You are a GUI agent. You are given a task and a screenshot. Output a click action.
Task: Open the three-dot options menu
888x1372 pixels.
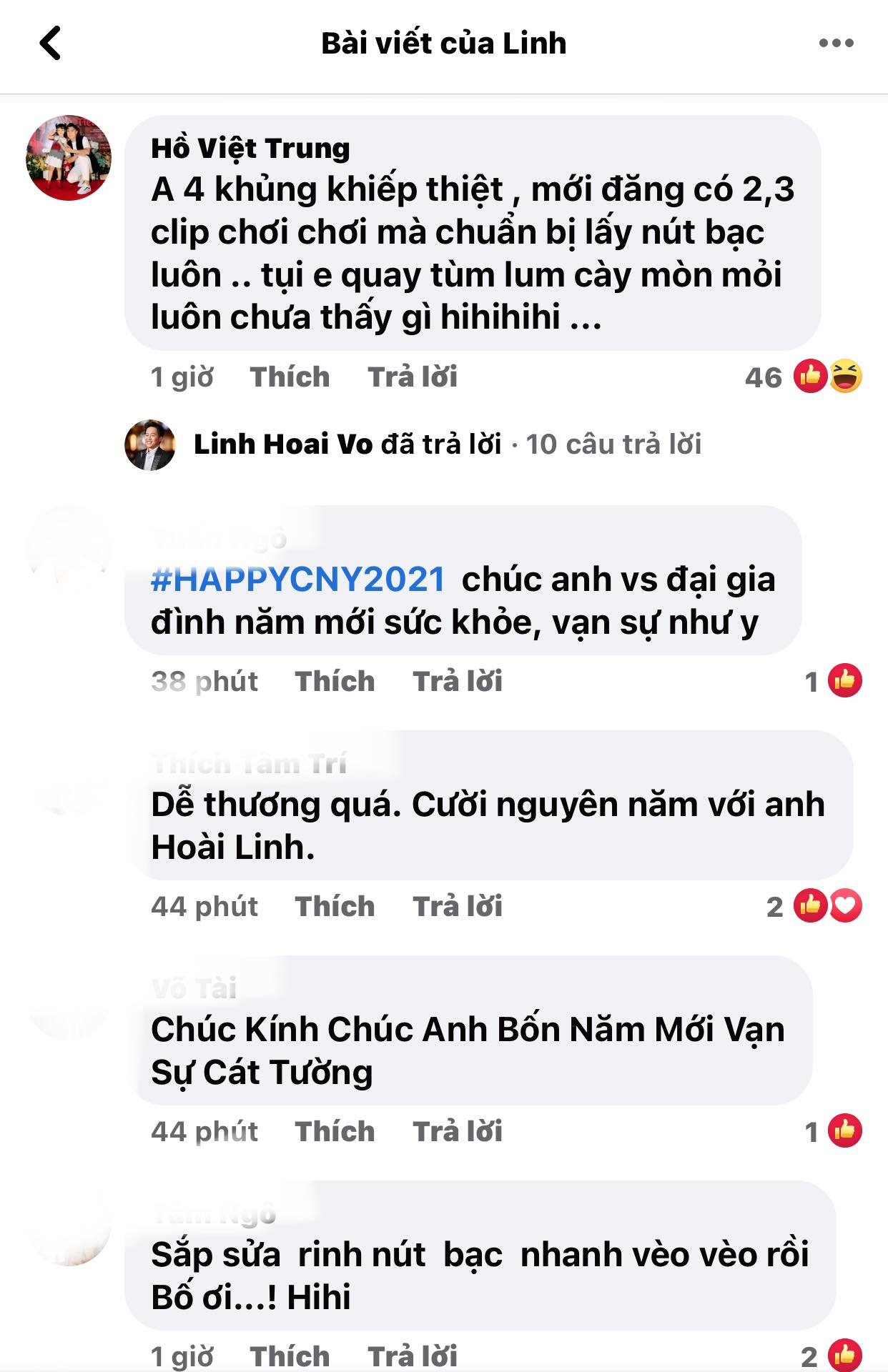pyautogui.click(x=837, y=43)
